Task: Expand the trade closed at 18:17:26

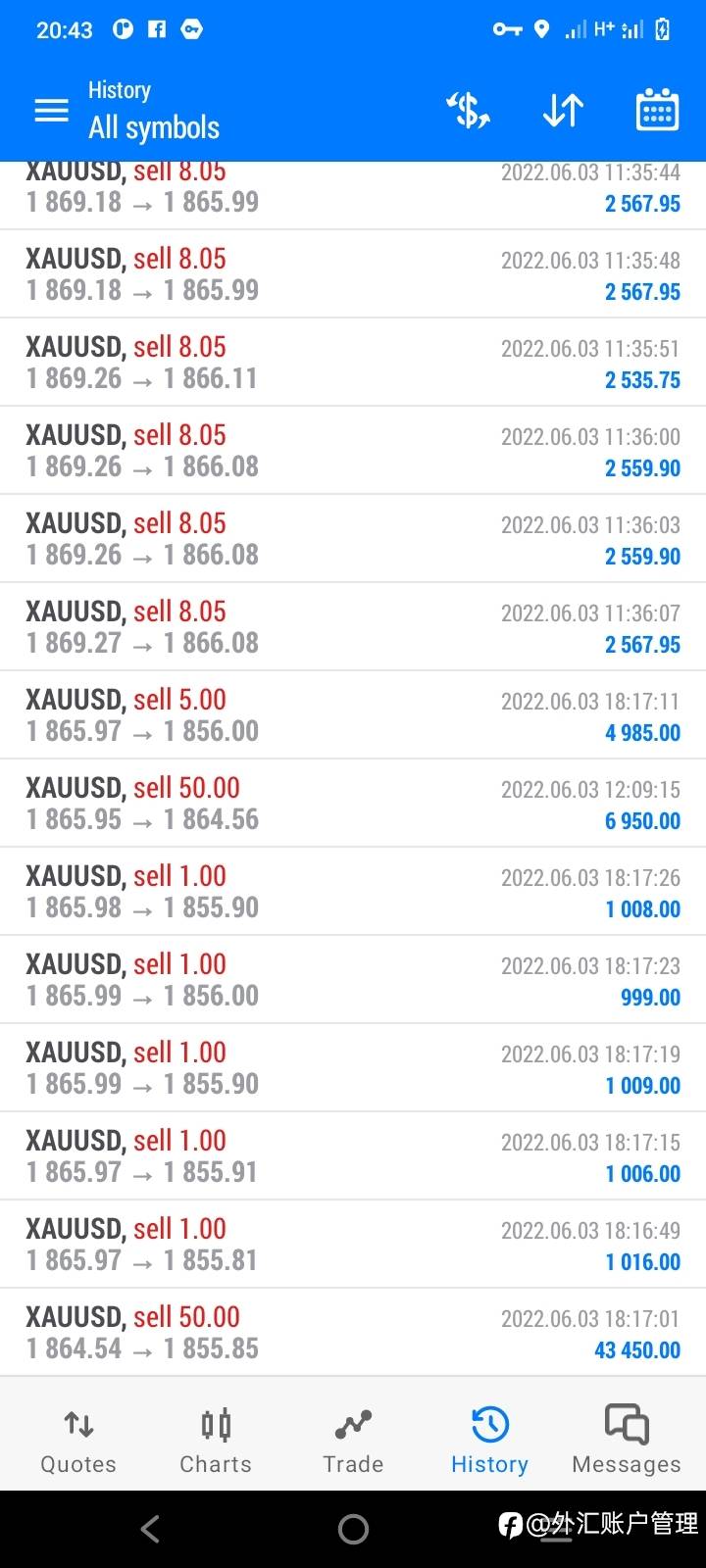Action: pyautogui.click(x=353, y=892)
